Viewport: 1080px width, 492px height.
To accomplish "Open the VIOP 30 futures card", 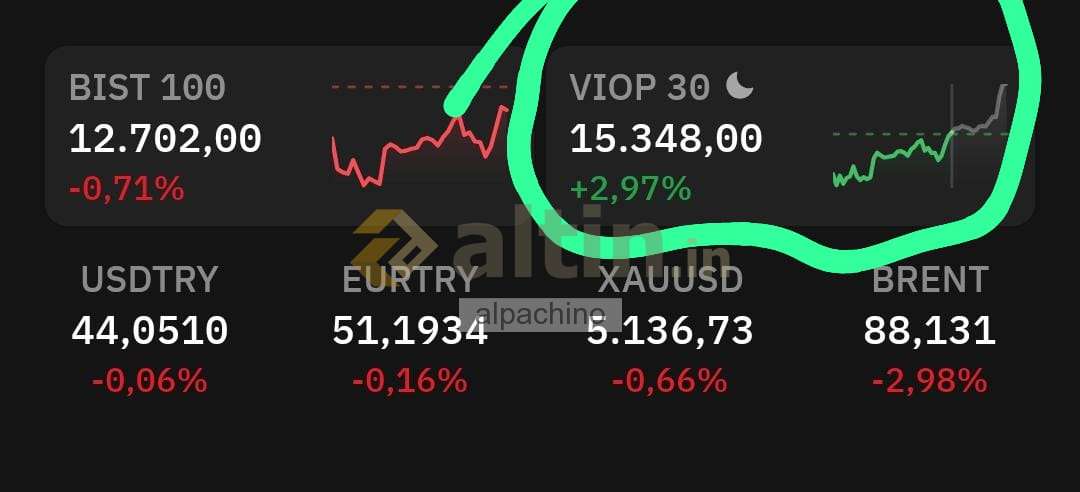I will click(x=780, y=137).
